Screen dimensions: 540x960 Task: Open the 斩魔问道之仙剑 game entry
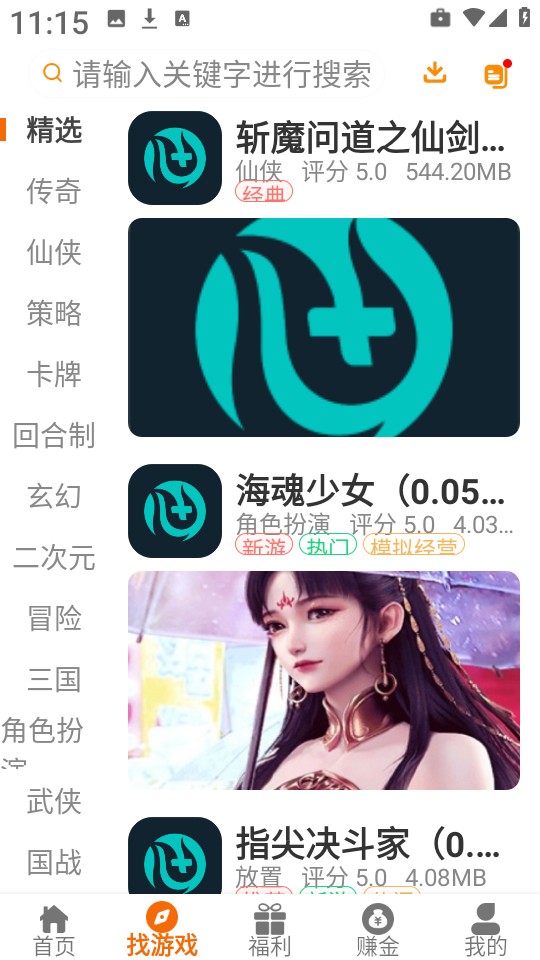(x=324, y=157)
